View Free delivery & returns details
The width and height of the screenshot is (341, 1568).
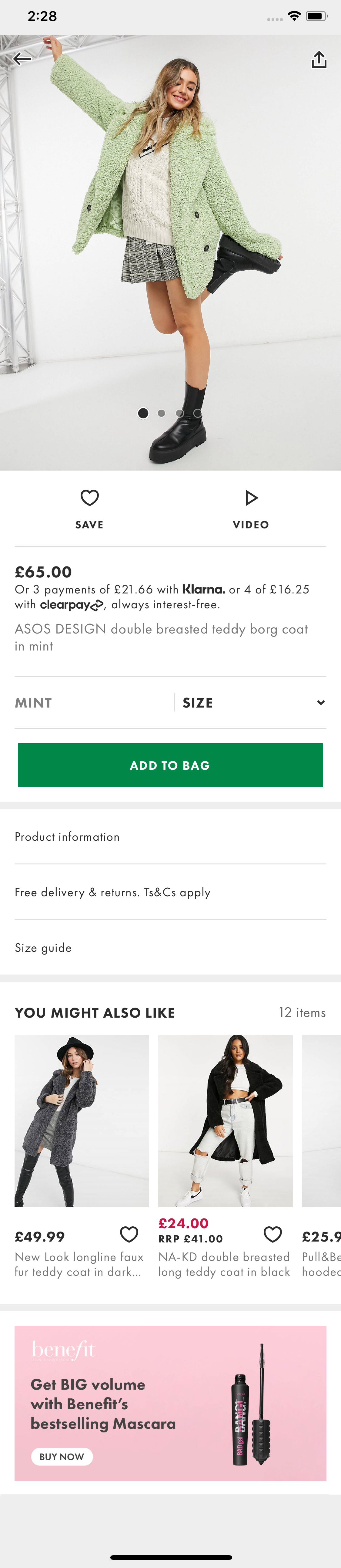click(170, 892)
